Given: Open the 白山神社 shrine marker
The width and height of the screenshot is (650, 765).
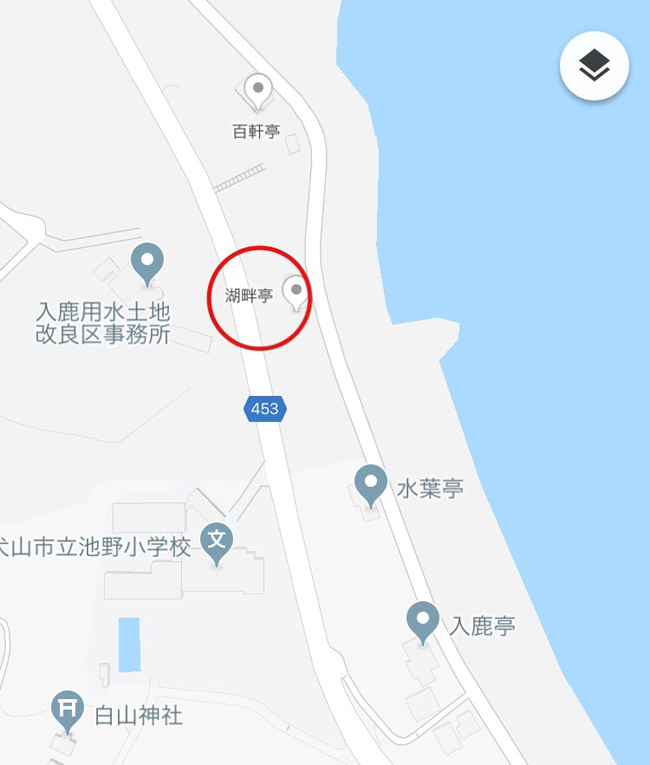Looking at the screenshot, I should [68, 710].
